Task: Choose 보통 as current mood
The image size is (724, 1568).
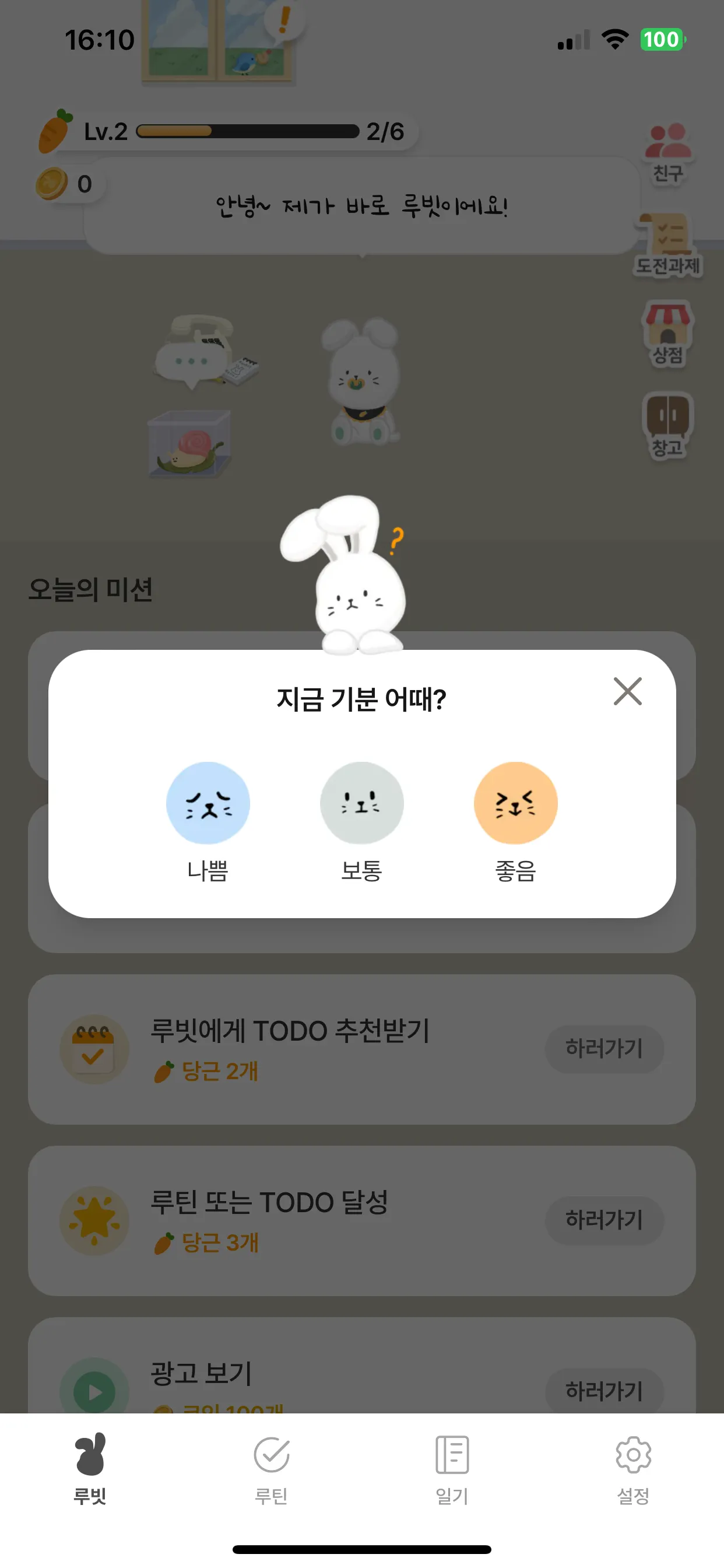Action: click(361, 803)
